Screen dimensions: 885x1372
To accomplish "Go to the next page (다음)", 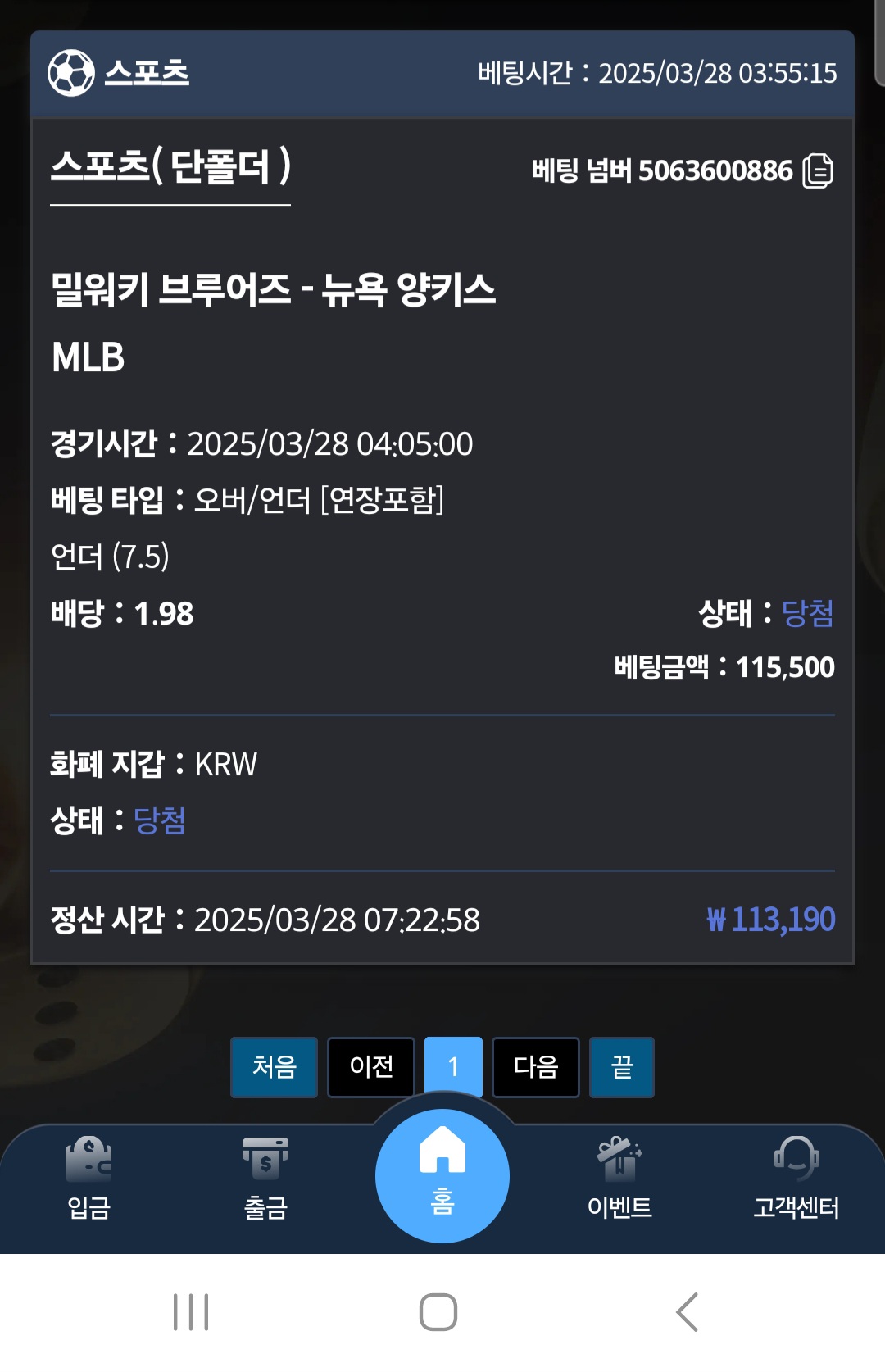I will [535, 1066].
